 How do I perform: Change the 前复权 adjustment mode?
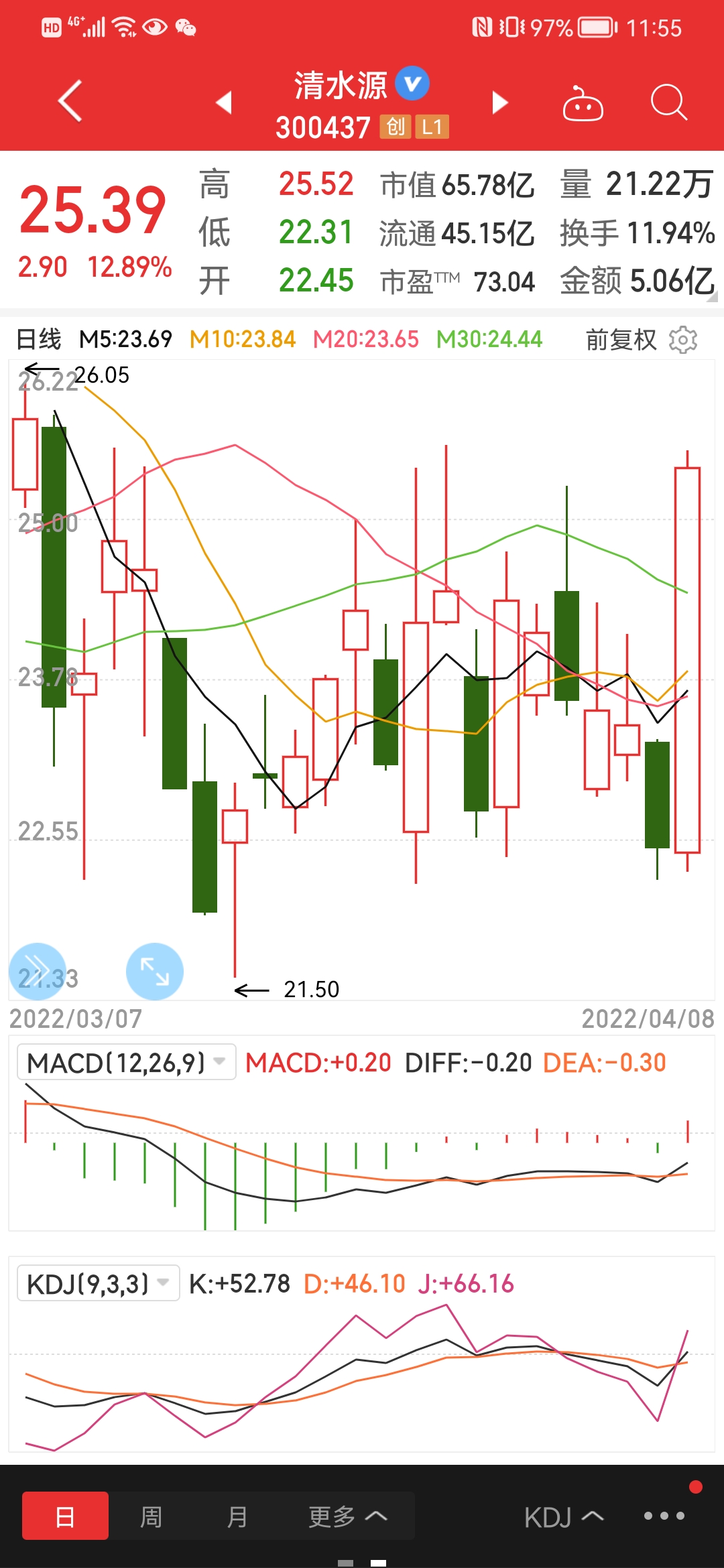click(621, 340)
